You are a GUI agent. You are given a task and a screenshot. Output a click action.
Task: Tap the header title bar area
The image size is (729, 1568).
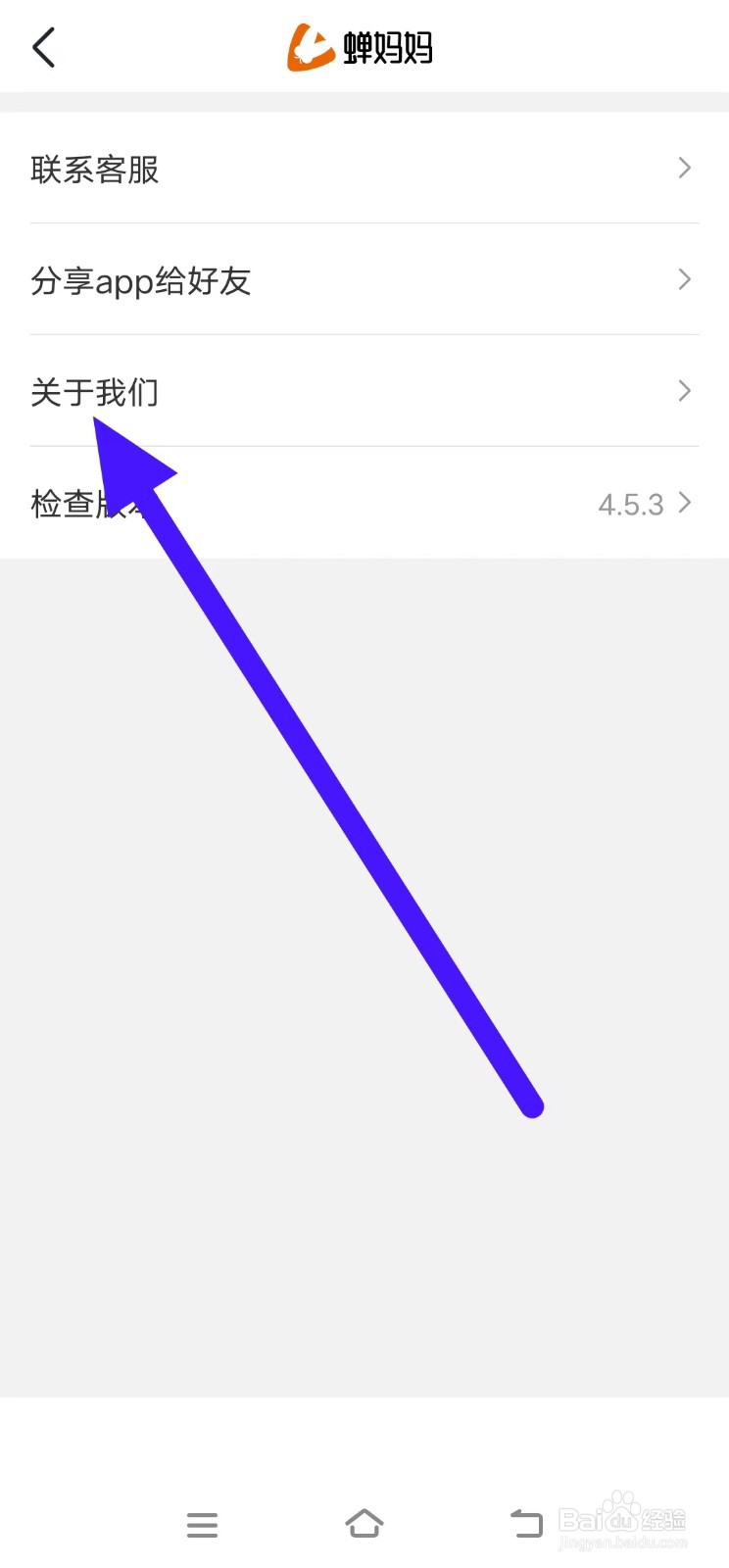click(364, 46)
